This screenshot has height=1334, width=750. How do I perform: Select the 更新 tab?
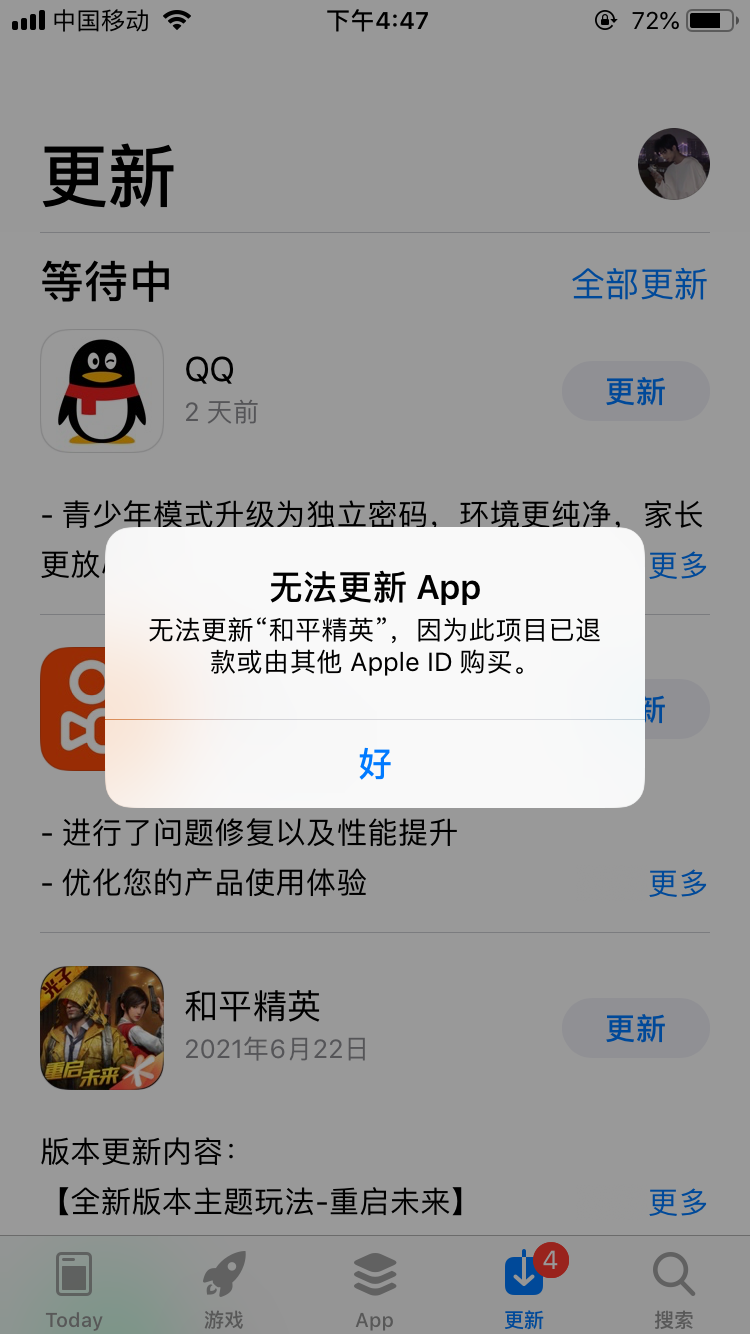click(524, 1290)
